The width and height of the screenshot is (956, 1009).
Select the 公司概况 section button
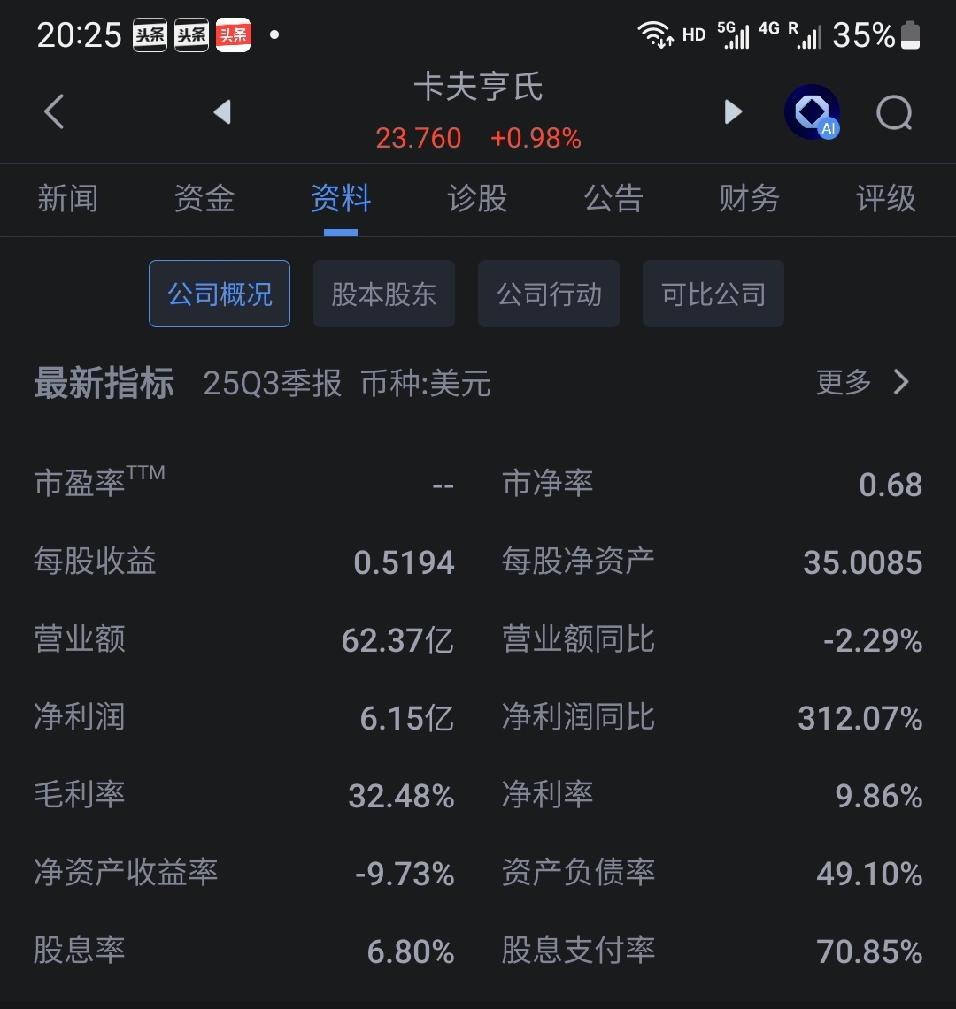pos(219,293)
